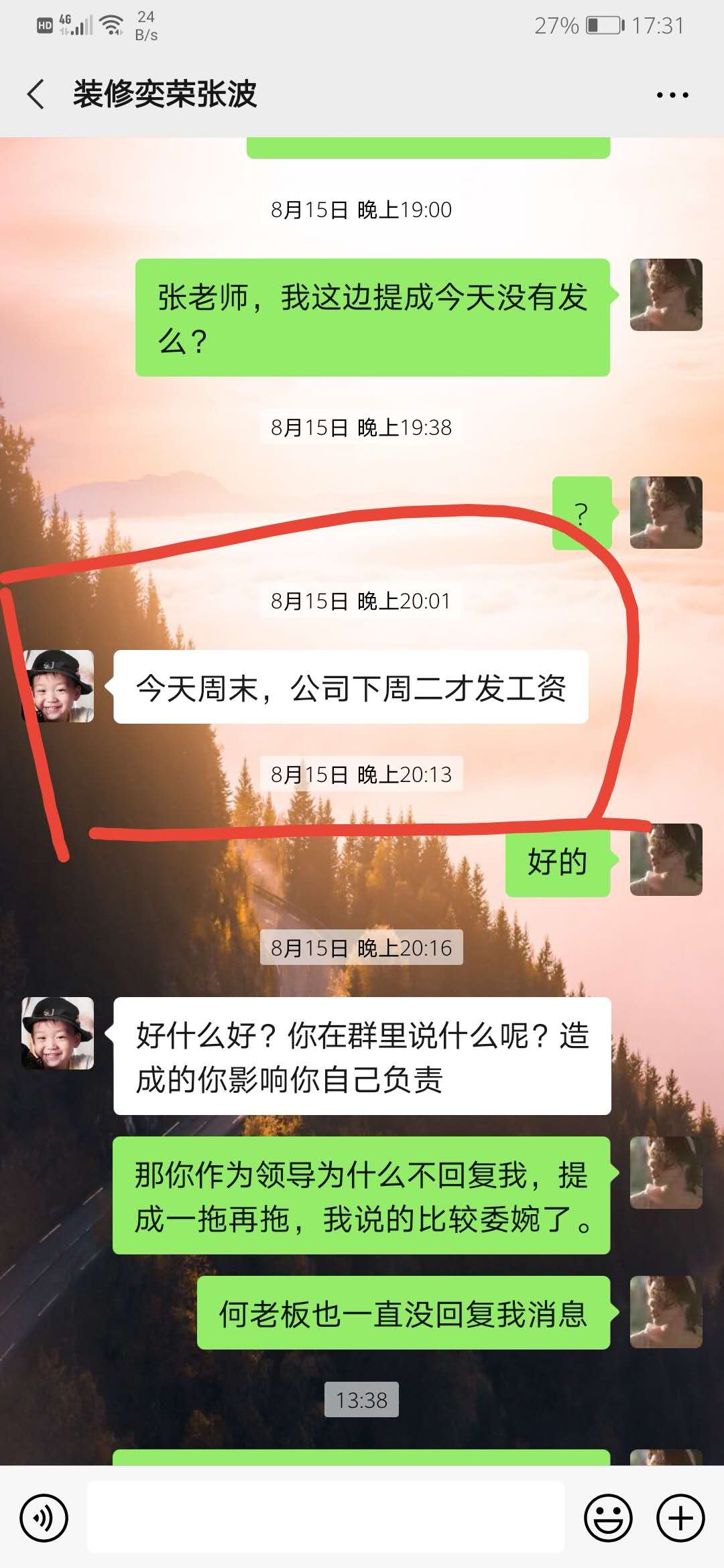
Task: Open the three-dot chat info menu
Action: pyautogui.click(x=672, y=95)
